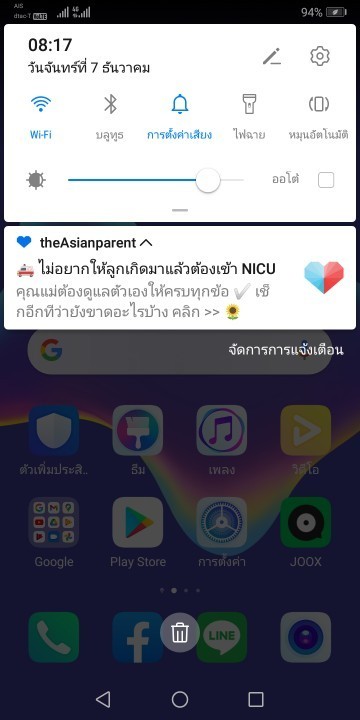Enable auto-rotate (หมุนอัตโนมัติ)
This screenshot has height=720, width=360.
(x=318, y=116)
